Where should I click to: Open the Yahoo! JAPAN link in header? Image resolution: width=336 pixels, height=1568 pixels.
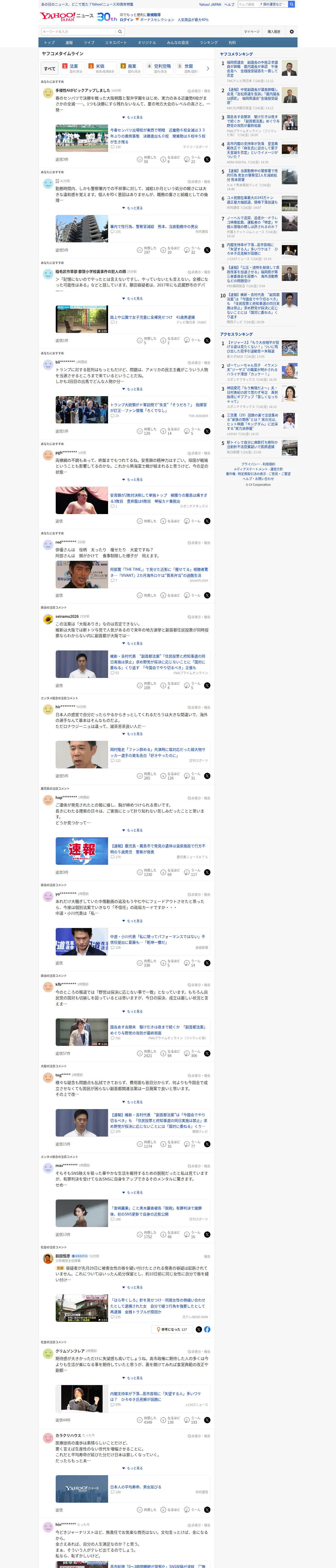pos(210,4)
